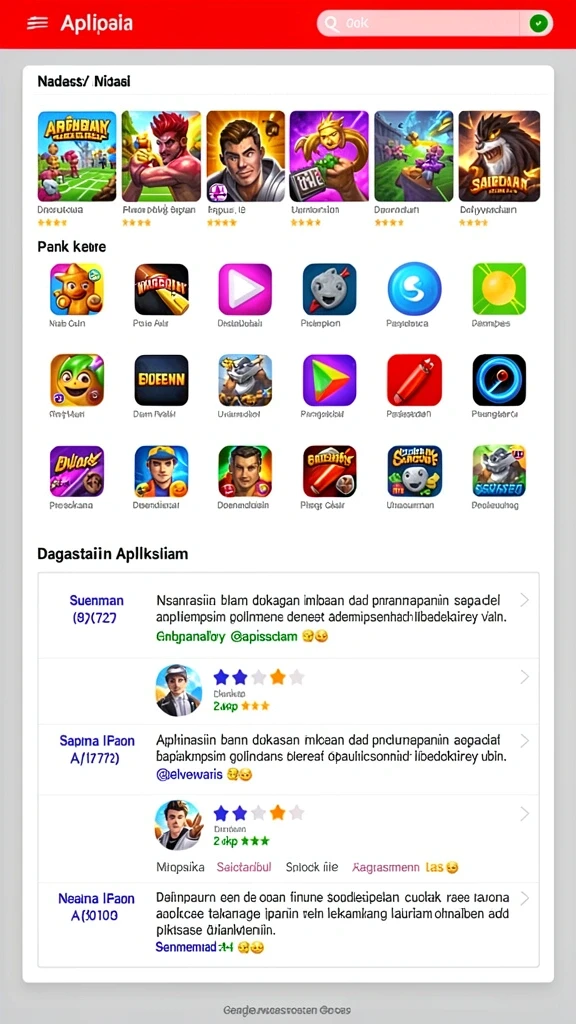Open the black app with the blue ring
Viewport: 576px width, 1024px height.
coord(499,380)
